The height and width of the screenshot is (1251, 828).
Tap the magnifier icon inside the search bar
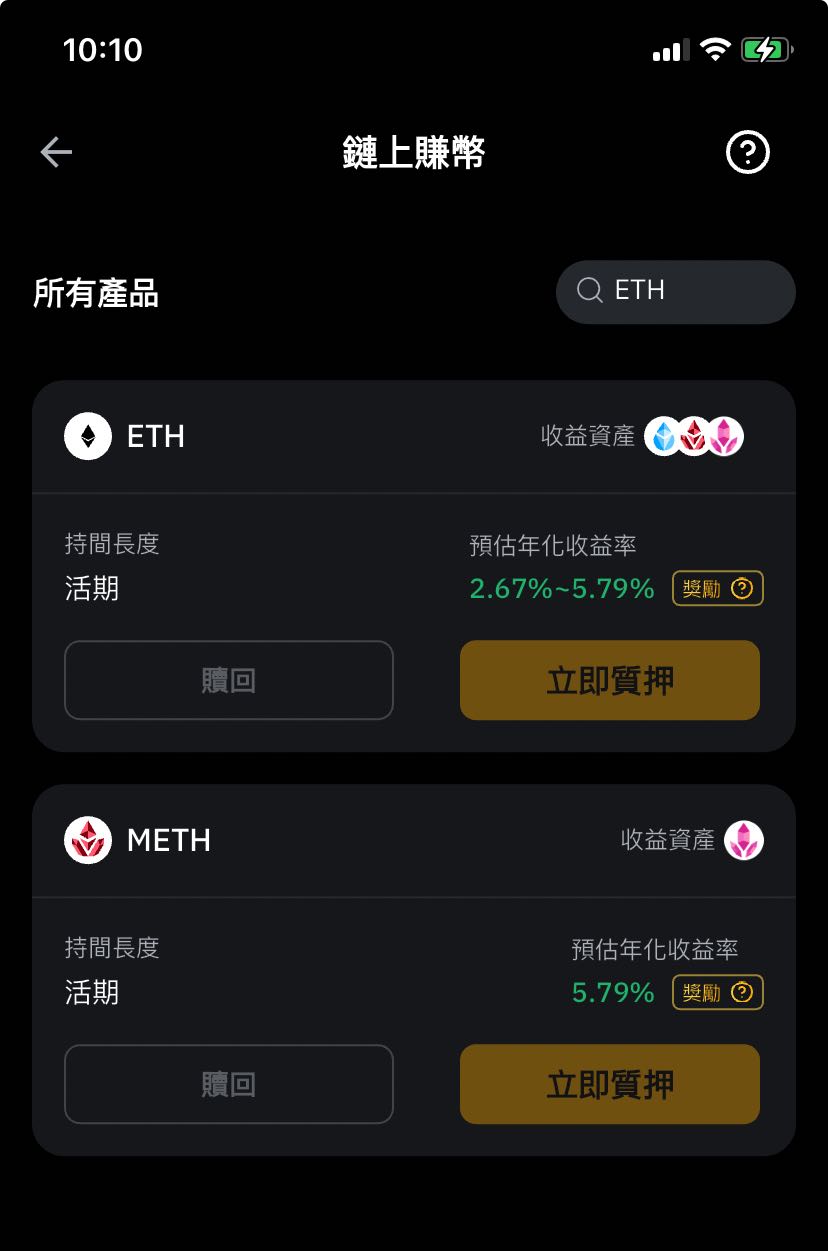click(589, 291)
